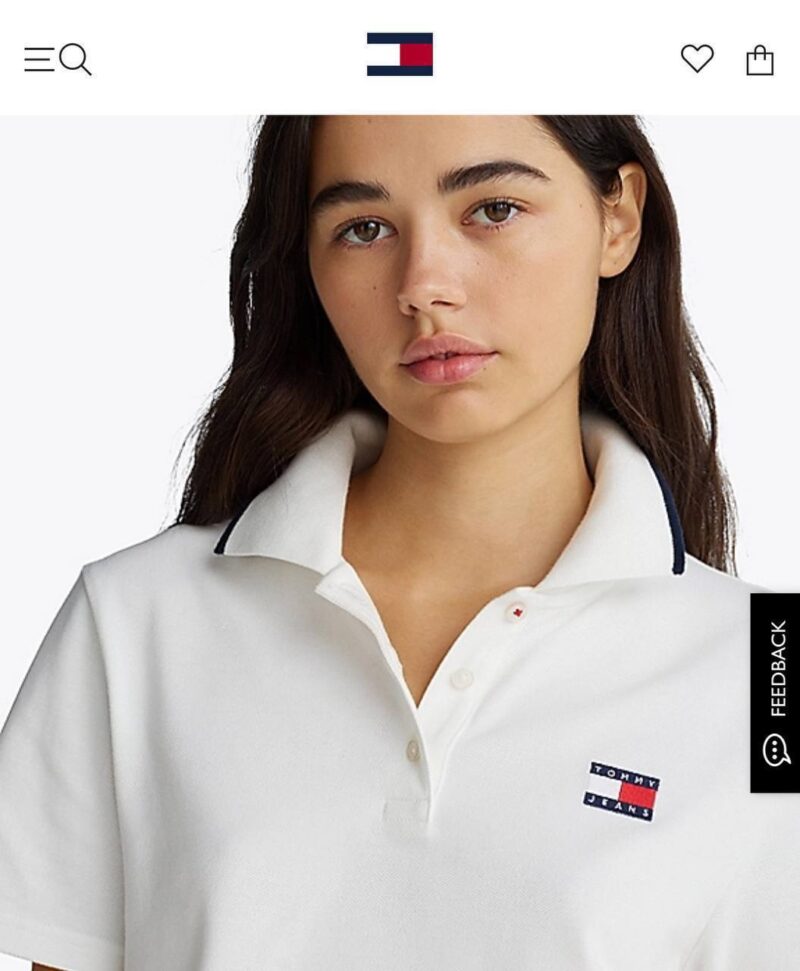Open the wishlist heart

pos(697,59)
